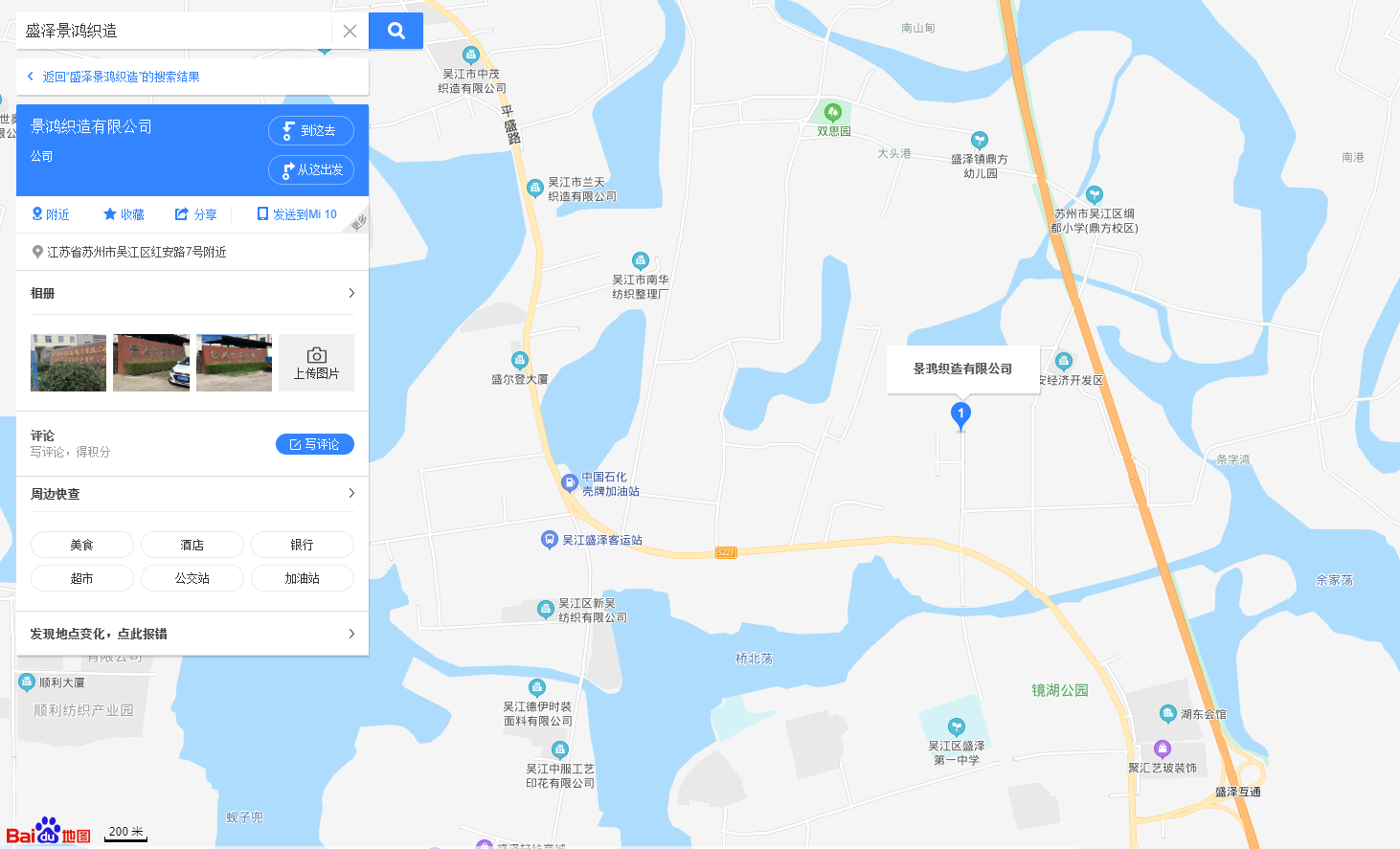Write a review with 写评论
This screenshot has height=849, width=1400.
[x=314, y=444]
